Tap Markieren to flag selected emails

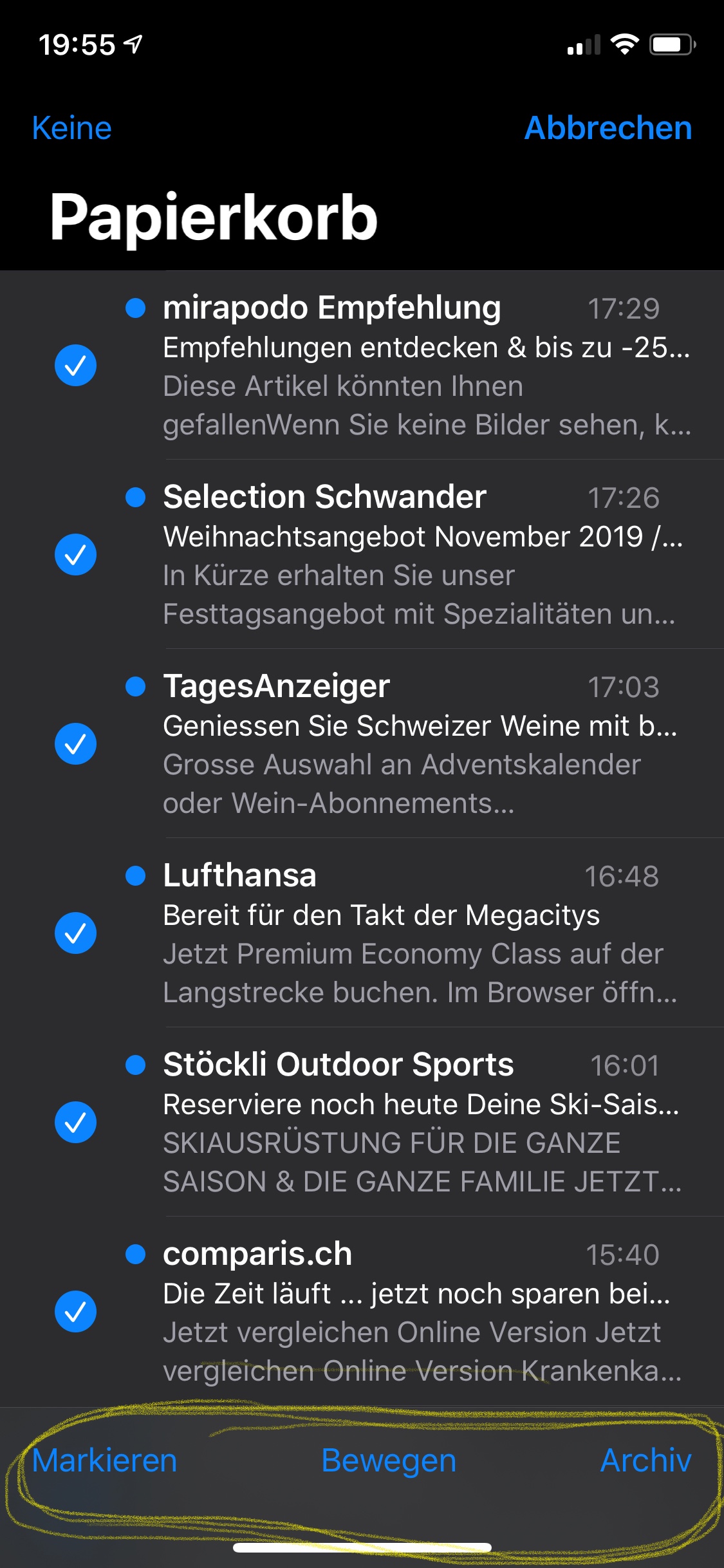(105, 1461)
